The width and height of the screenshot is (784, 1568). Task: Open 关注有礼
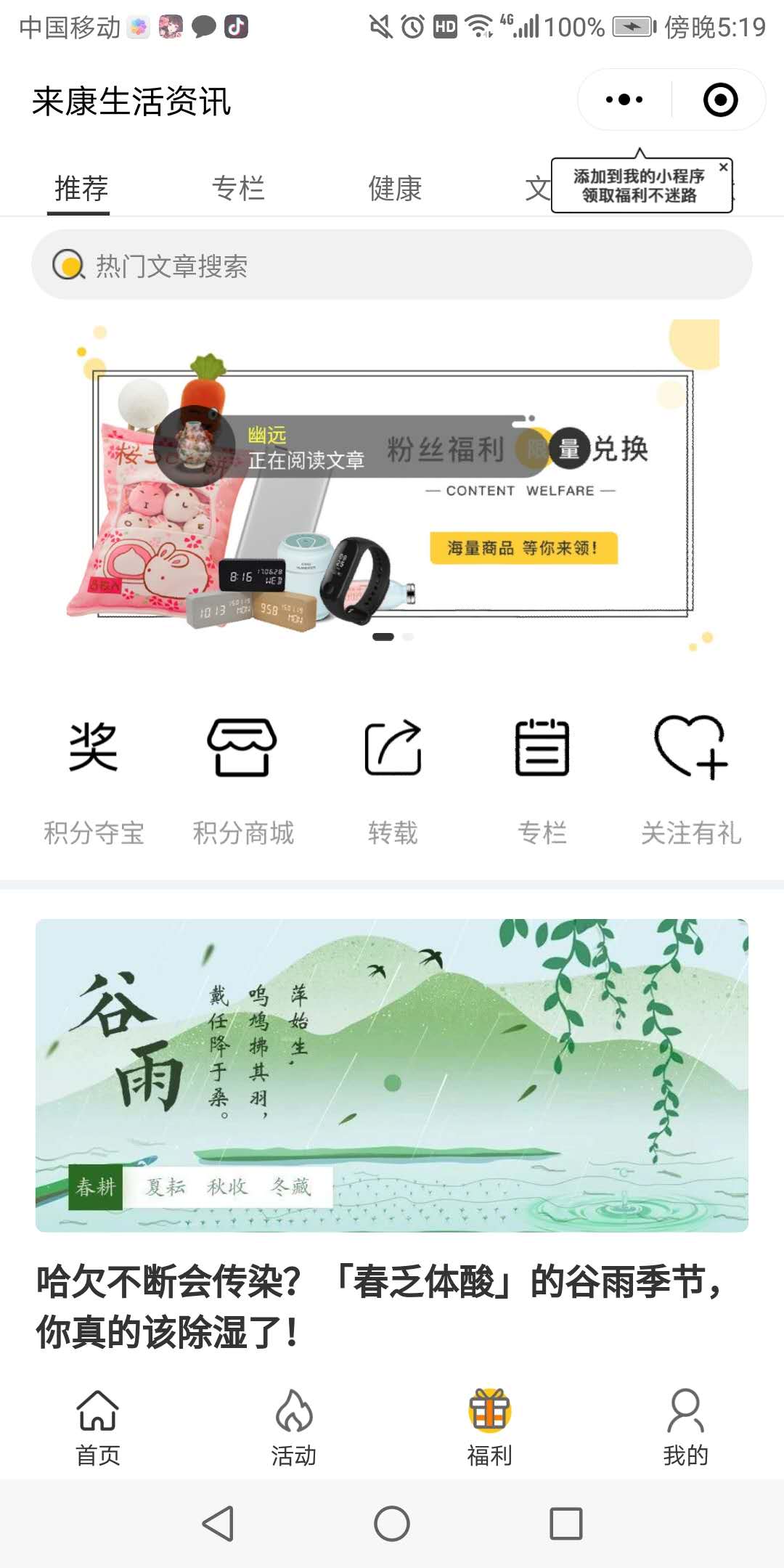click(691, 780)
